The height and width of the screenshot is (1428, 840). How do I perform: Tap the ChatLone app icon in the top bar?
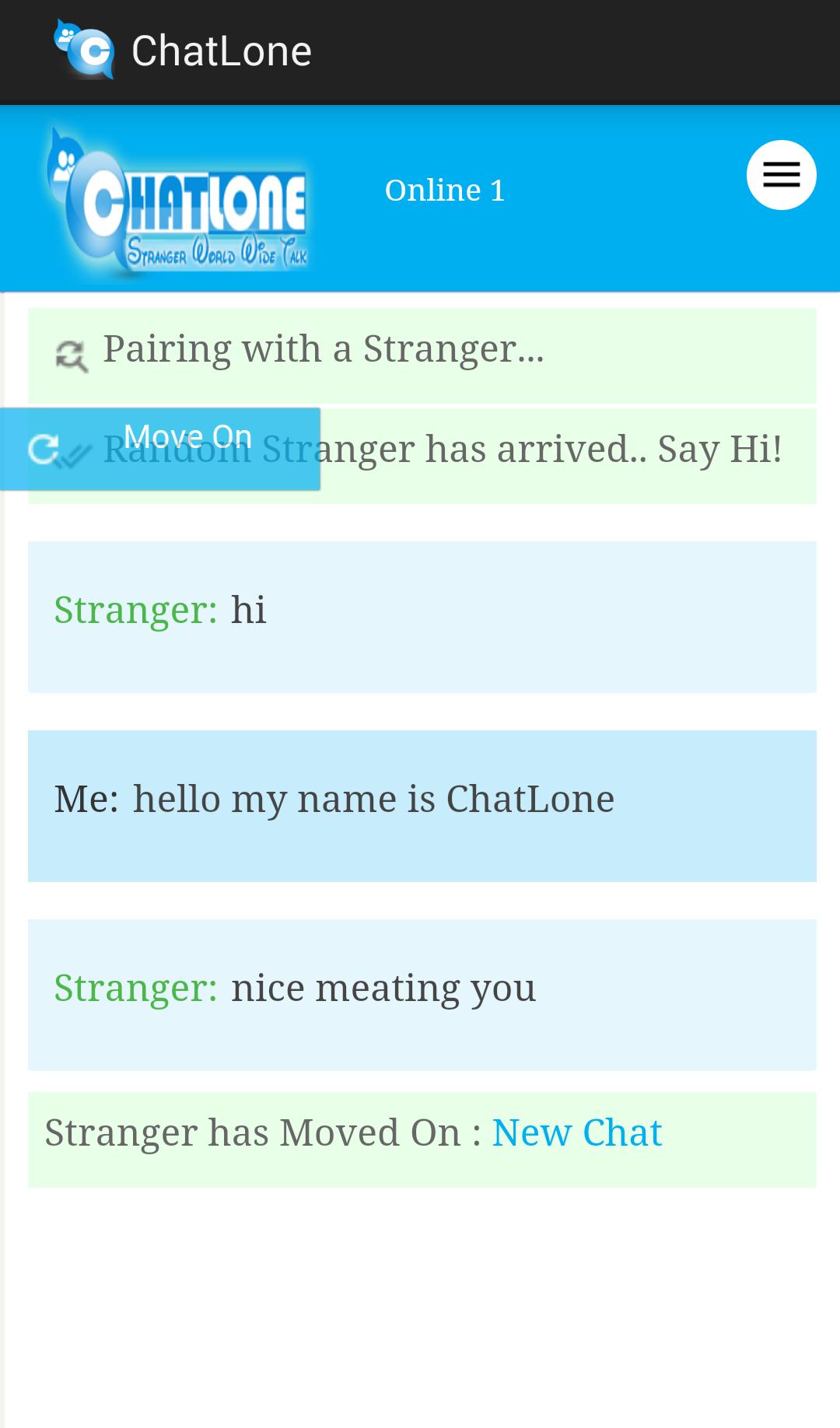[x=84, y=49]
